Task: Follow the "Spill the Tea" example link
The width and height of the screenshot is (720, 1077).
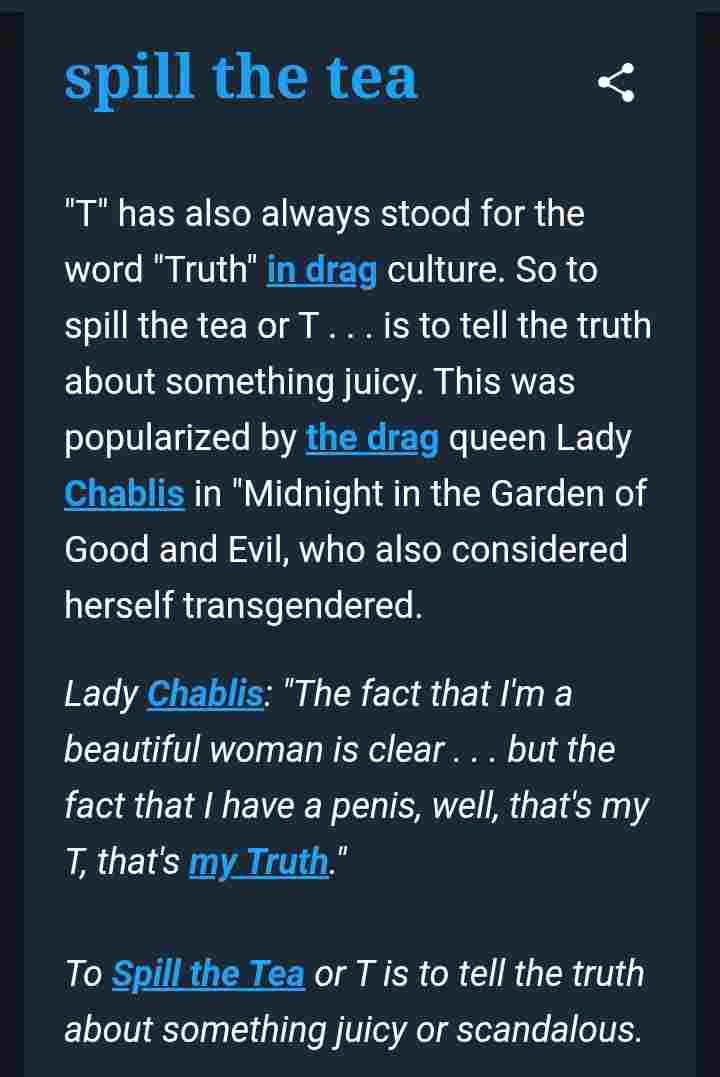Action: coord(208,974)
